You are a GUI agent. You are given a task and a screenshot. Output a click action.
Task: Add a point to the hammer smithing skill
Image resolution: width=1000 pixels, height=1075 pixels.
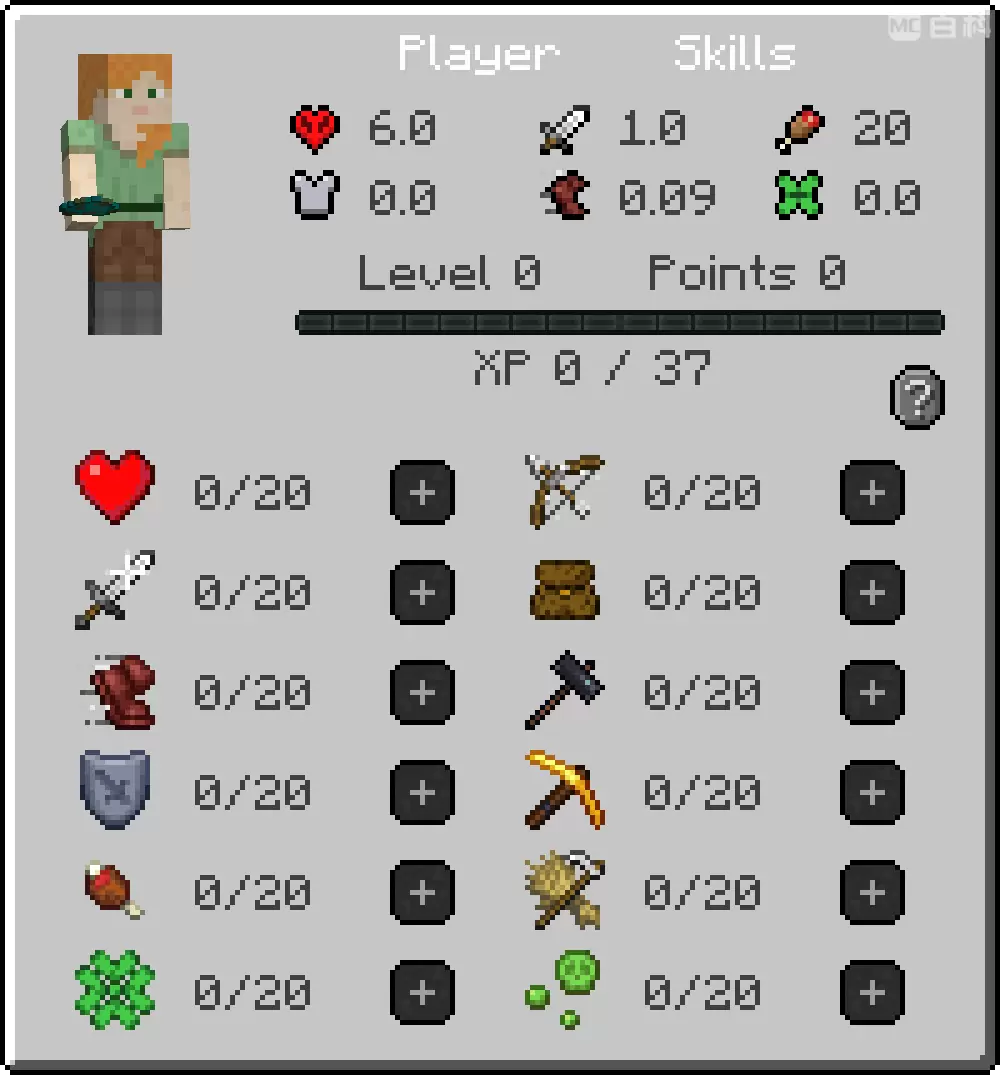click(872, 692)
